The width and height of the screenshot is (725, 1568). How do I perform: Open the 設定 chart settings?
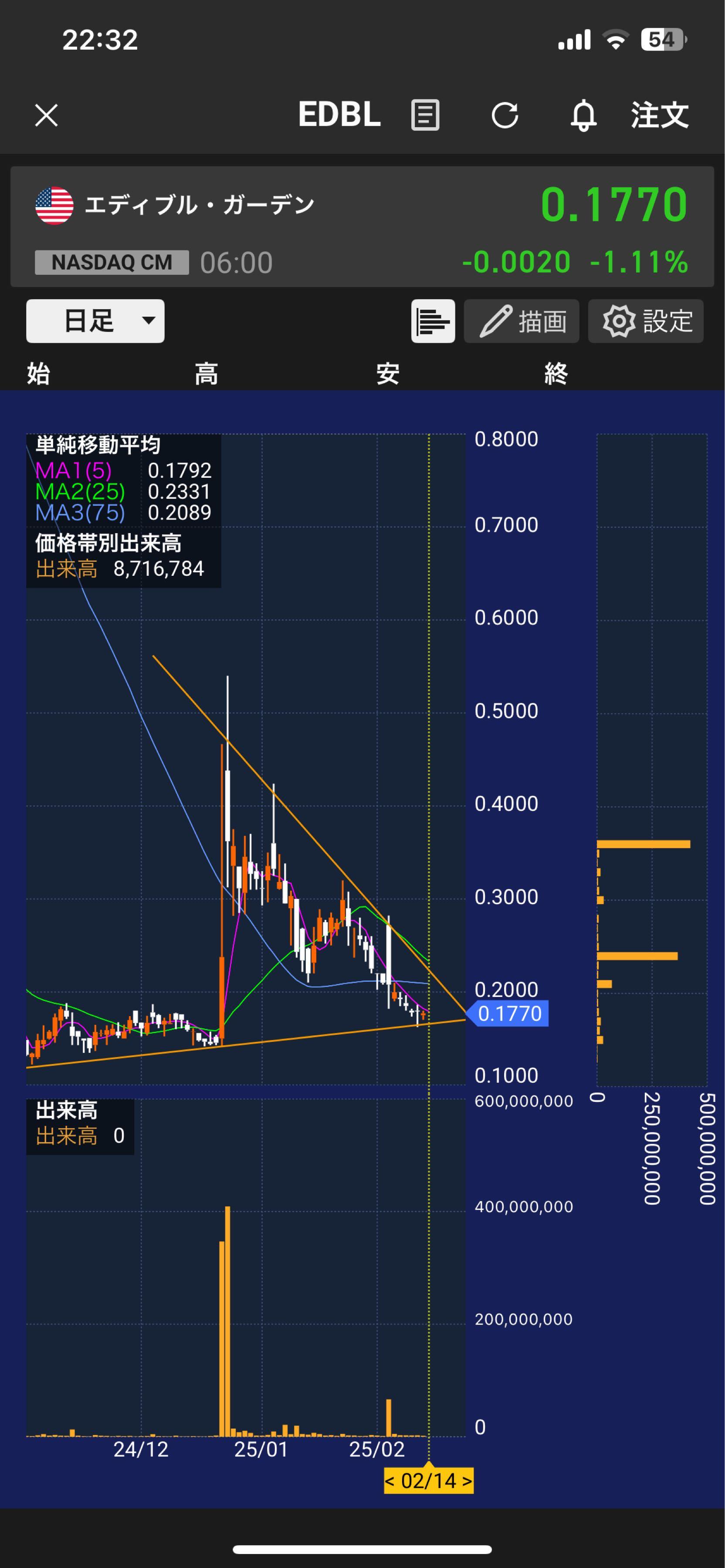click(x=645, y=321)
